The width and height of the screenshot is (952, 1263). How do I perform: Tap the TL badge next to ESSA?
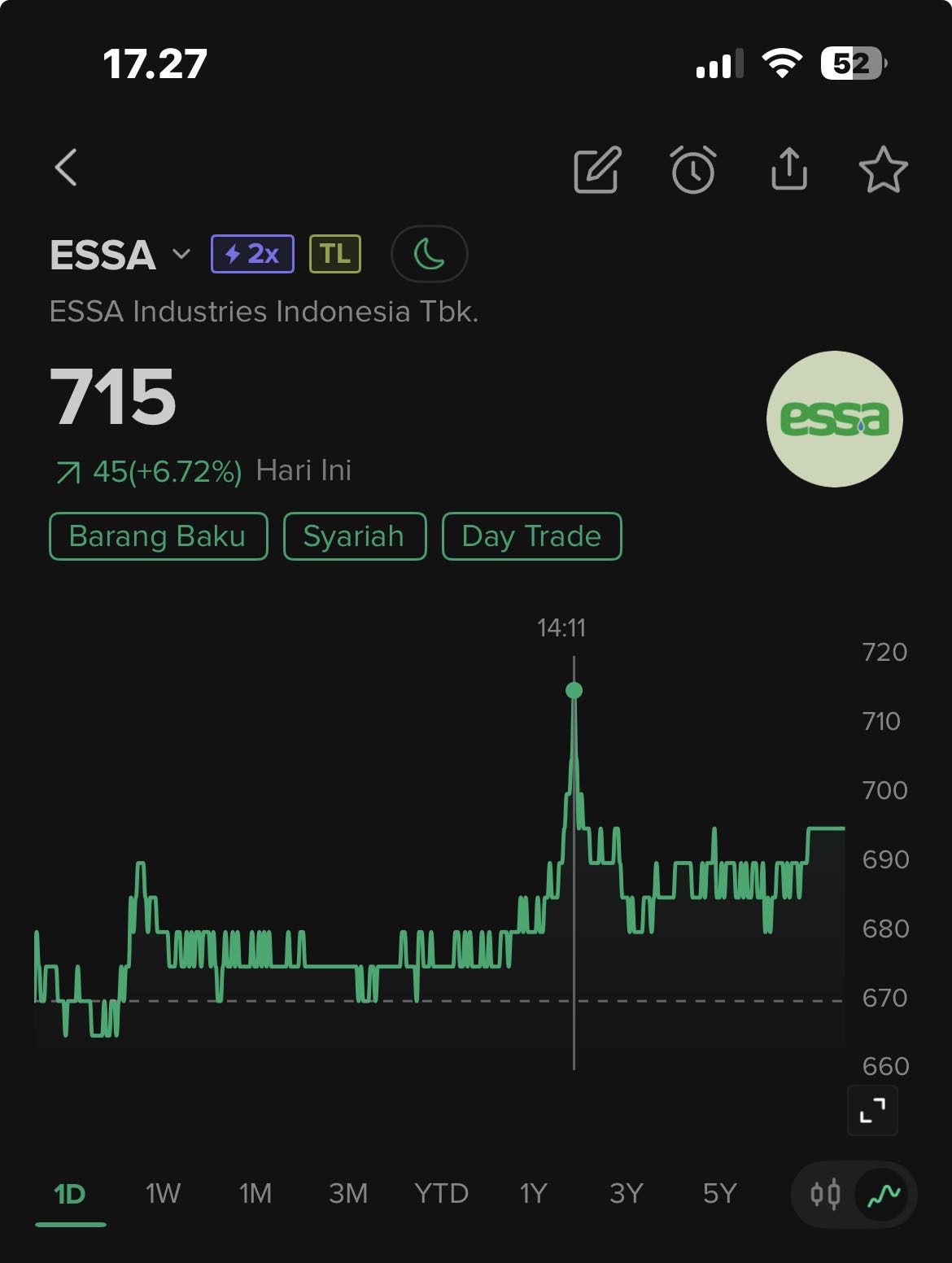click(334, 253)
